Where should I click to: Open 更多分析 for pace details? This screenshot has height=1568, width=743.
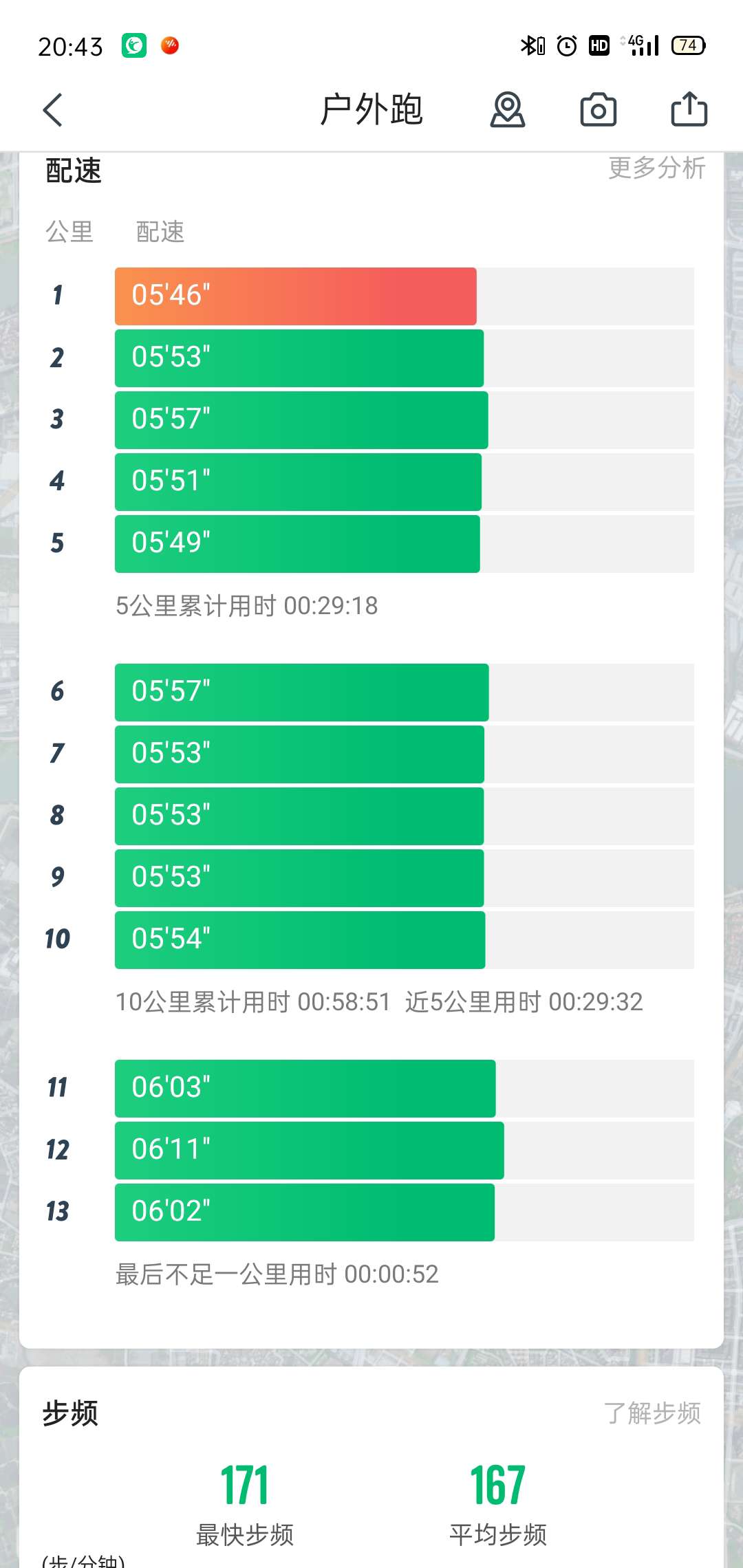tap(657, 168)
